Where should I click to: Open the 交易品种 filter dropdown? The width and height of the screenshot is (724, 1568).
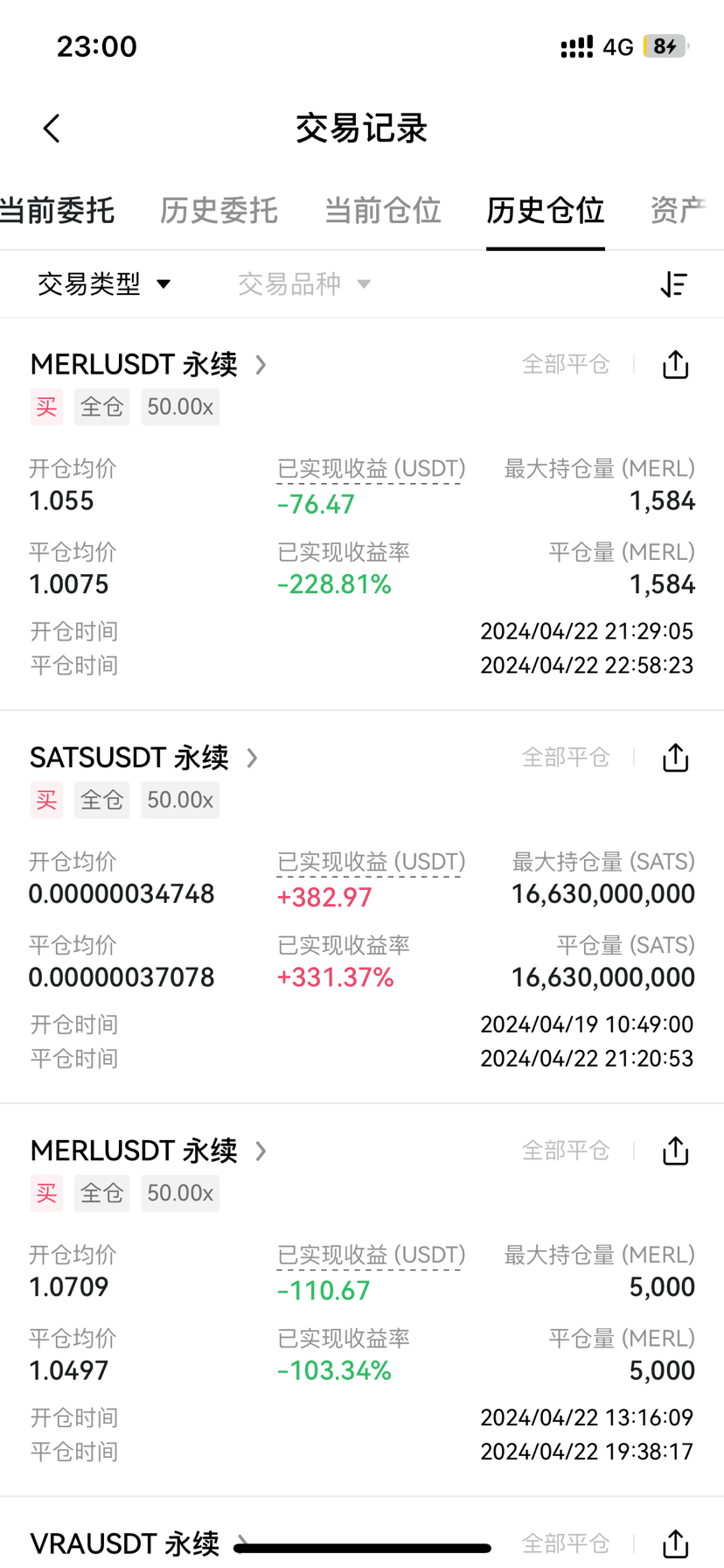coord(304,283)
